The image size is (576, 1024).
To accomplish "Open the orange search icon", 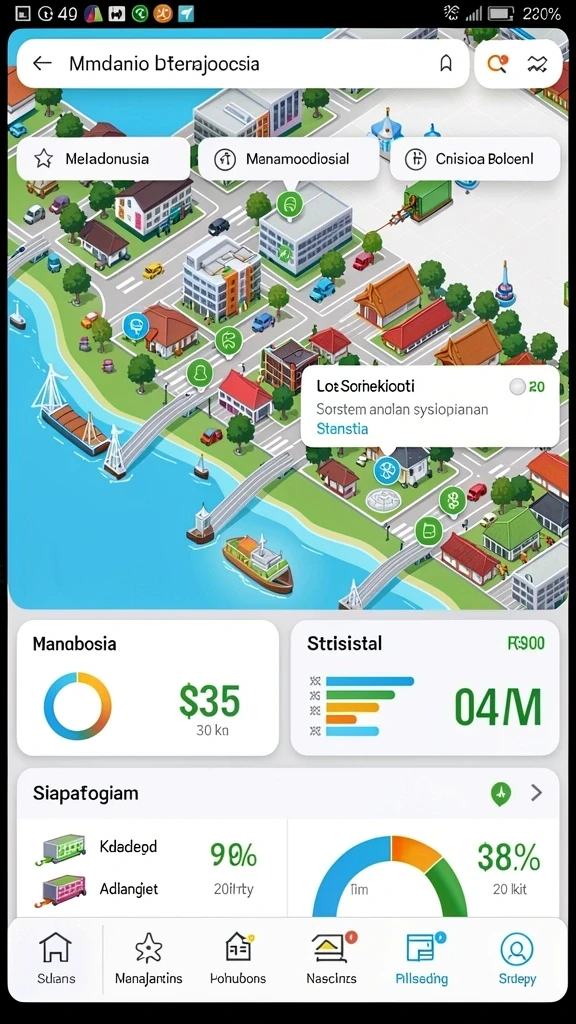I will click(x=498, y=63).
